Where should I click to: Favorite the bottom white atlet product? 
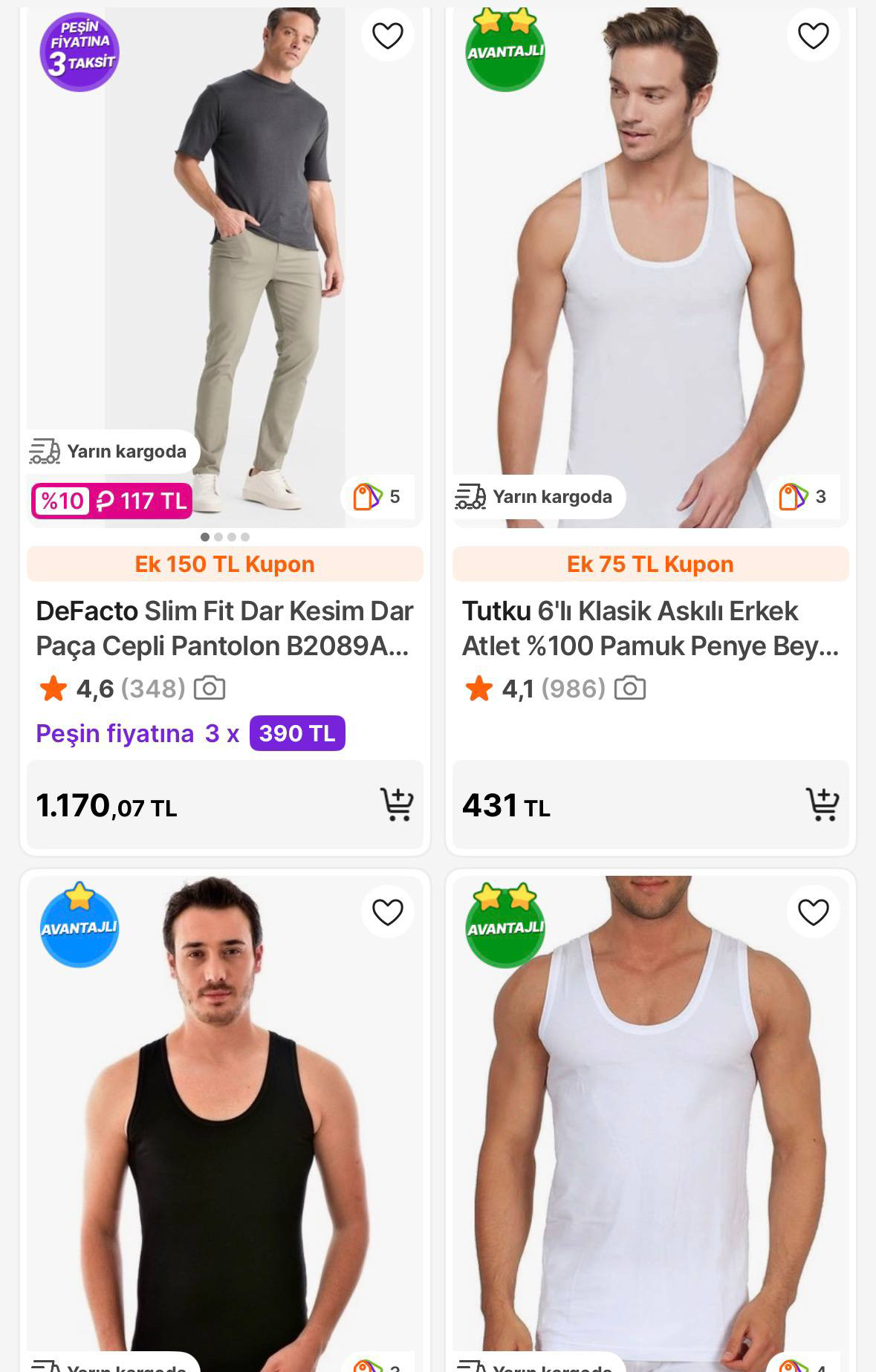tap(813, 911)
